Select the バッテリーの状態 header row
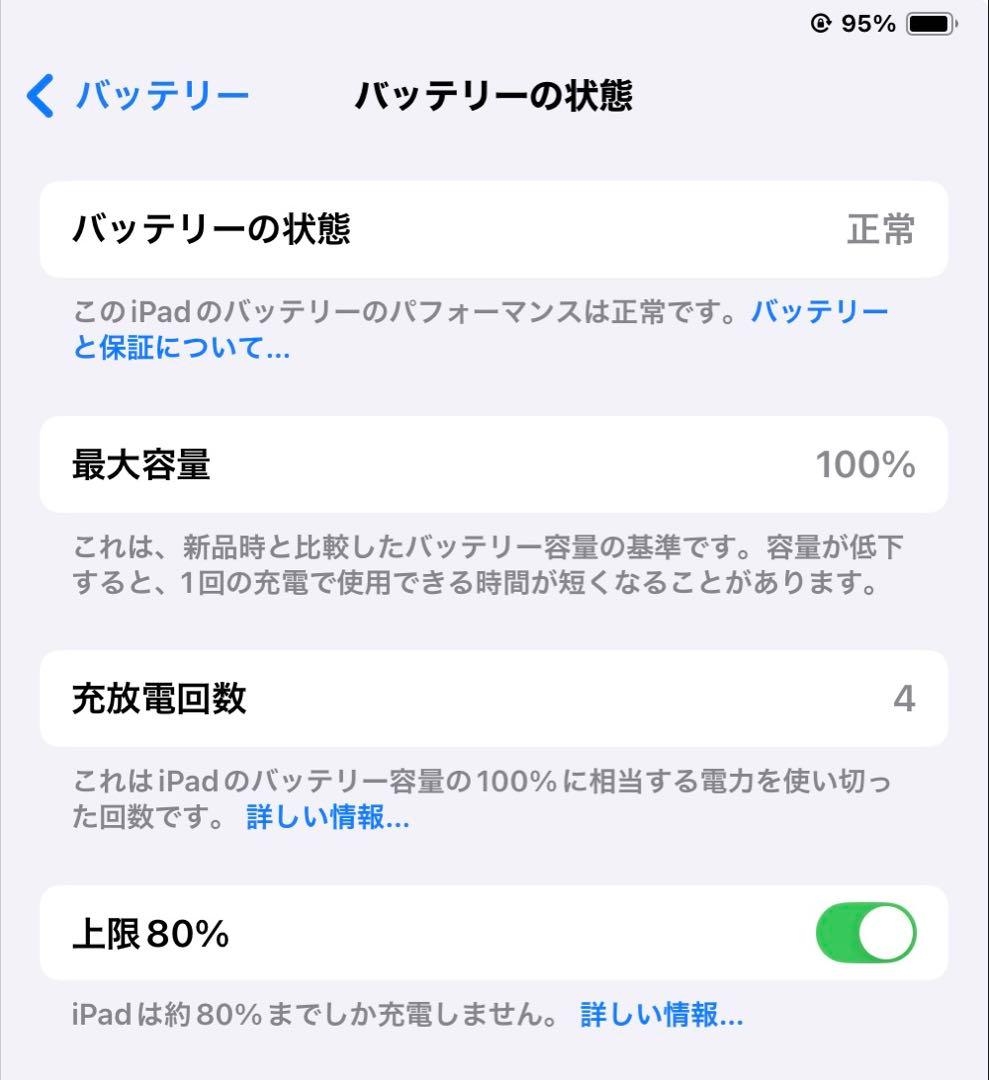 point(494,229)
